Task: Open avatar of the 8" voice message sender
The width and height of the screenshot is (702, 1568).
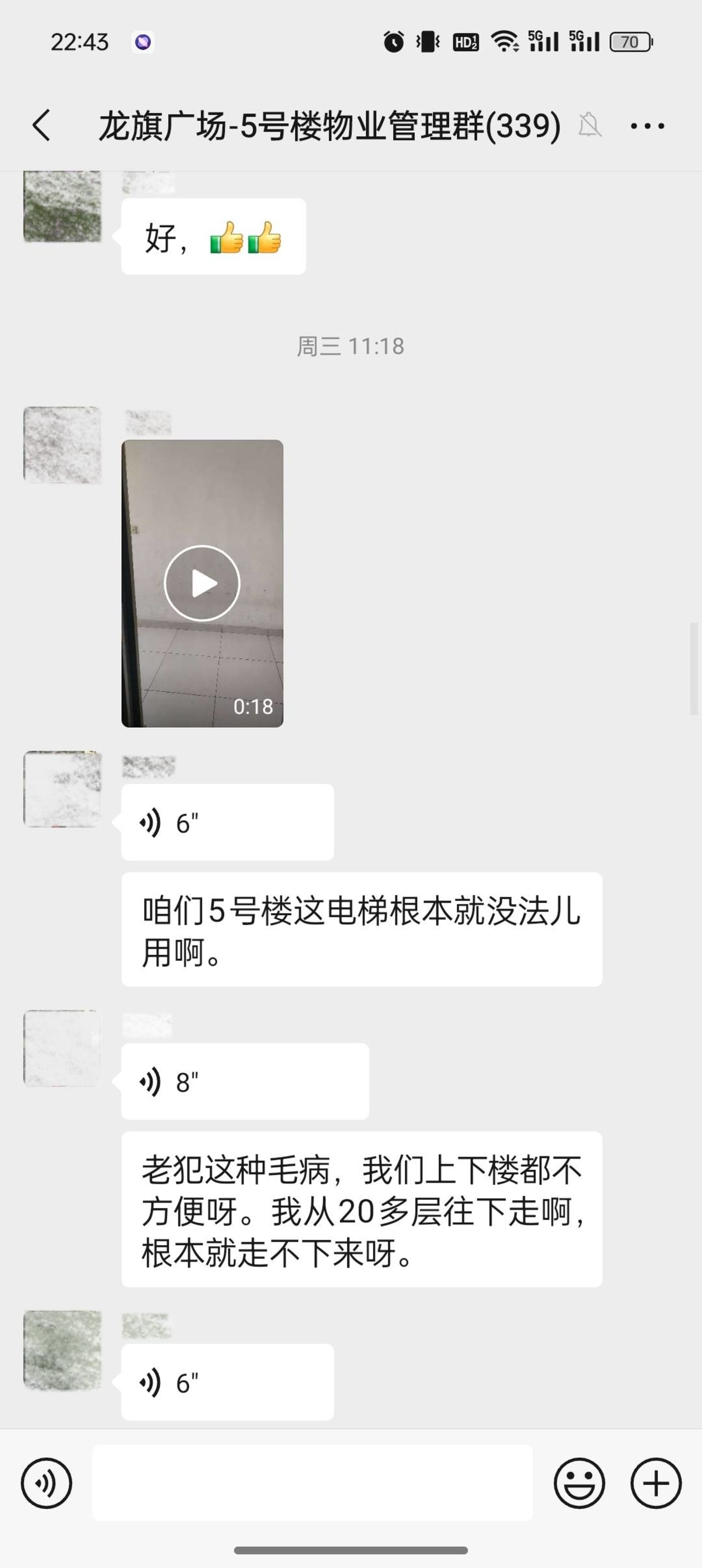Action: point(62,1047)
